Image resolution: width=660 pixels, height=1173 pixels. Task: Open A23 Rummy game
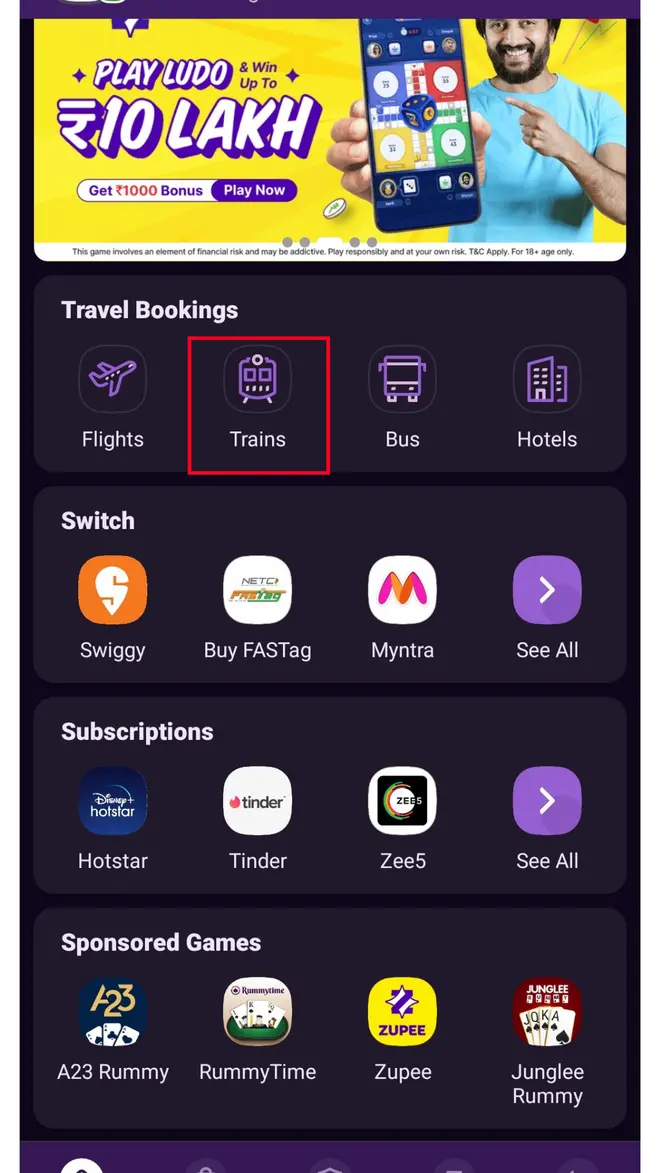click(113, 1012)
